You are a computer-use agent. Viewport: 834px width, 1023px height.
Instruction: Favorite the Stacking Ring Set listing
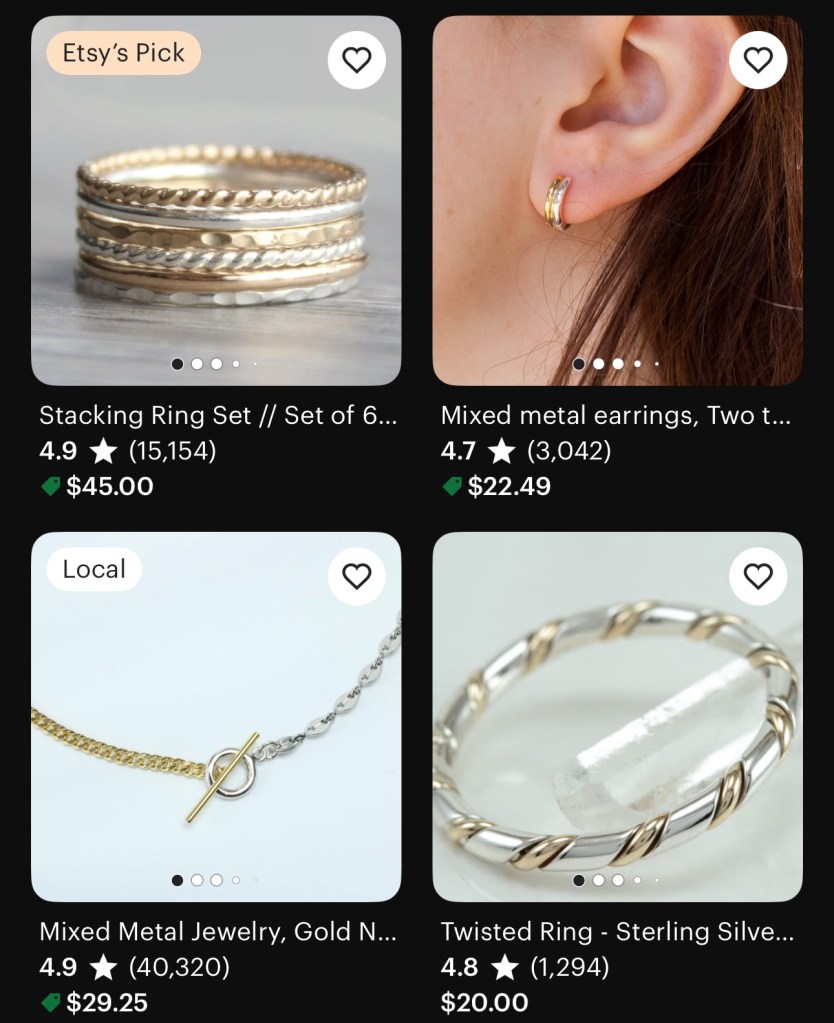click(x=357, y=60)
